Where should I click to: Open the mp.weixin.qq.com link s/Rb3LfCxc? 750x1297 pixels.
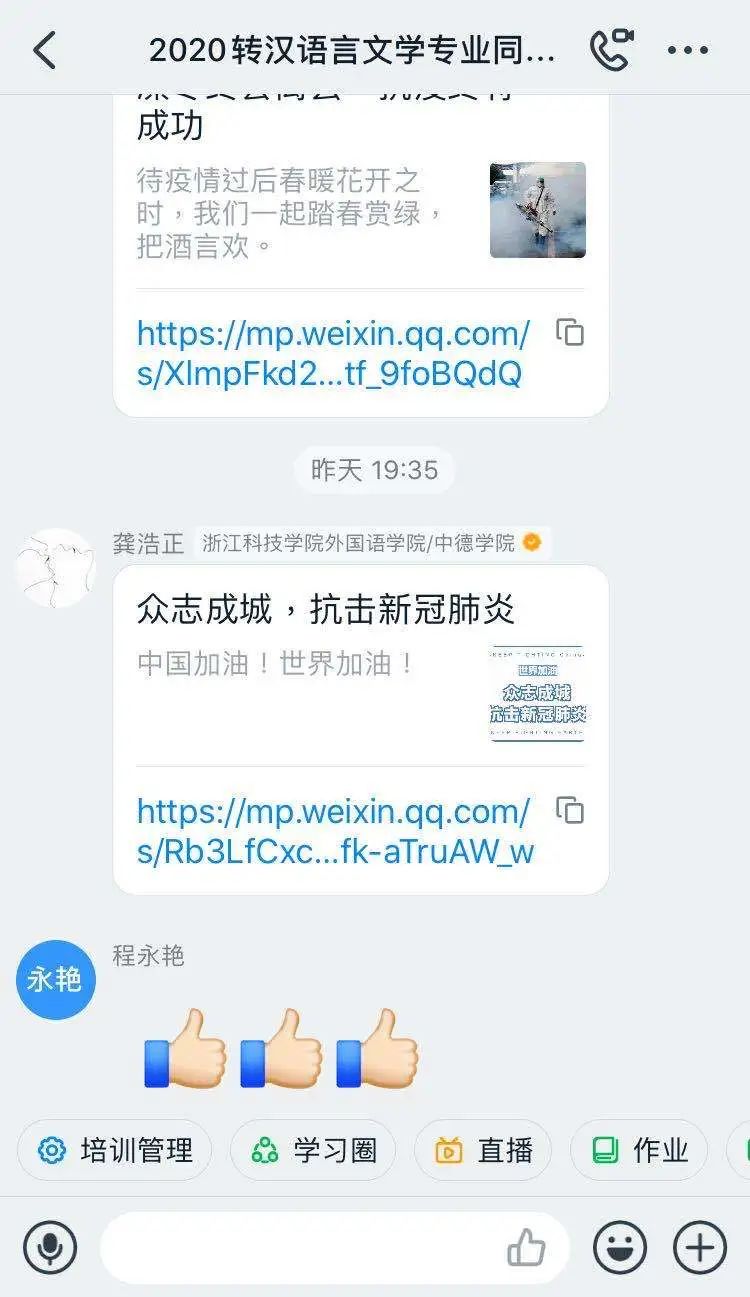(335, 831)
